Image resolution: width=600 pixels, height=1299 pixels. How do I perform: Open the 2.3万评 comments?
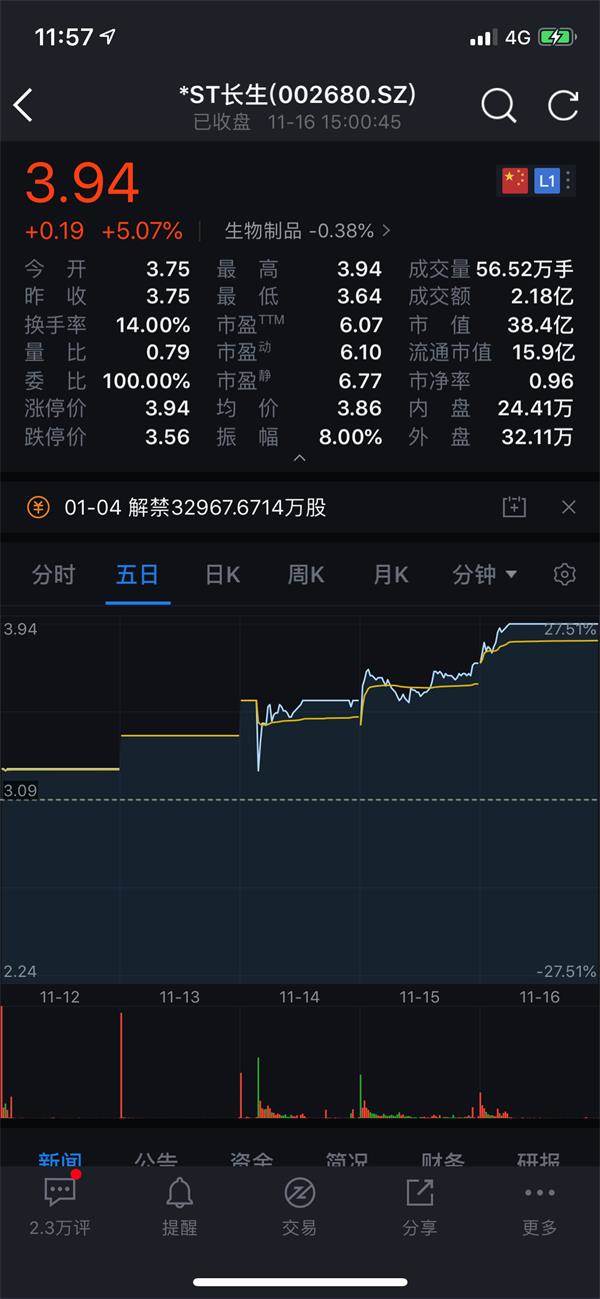[60, 1206]
